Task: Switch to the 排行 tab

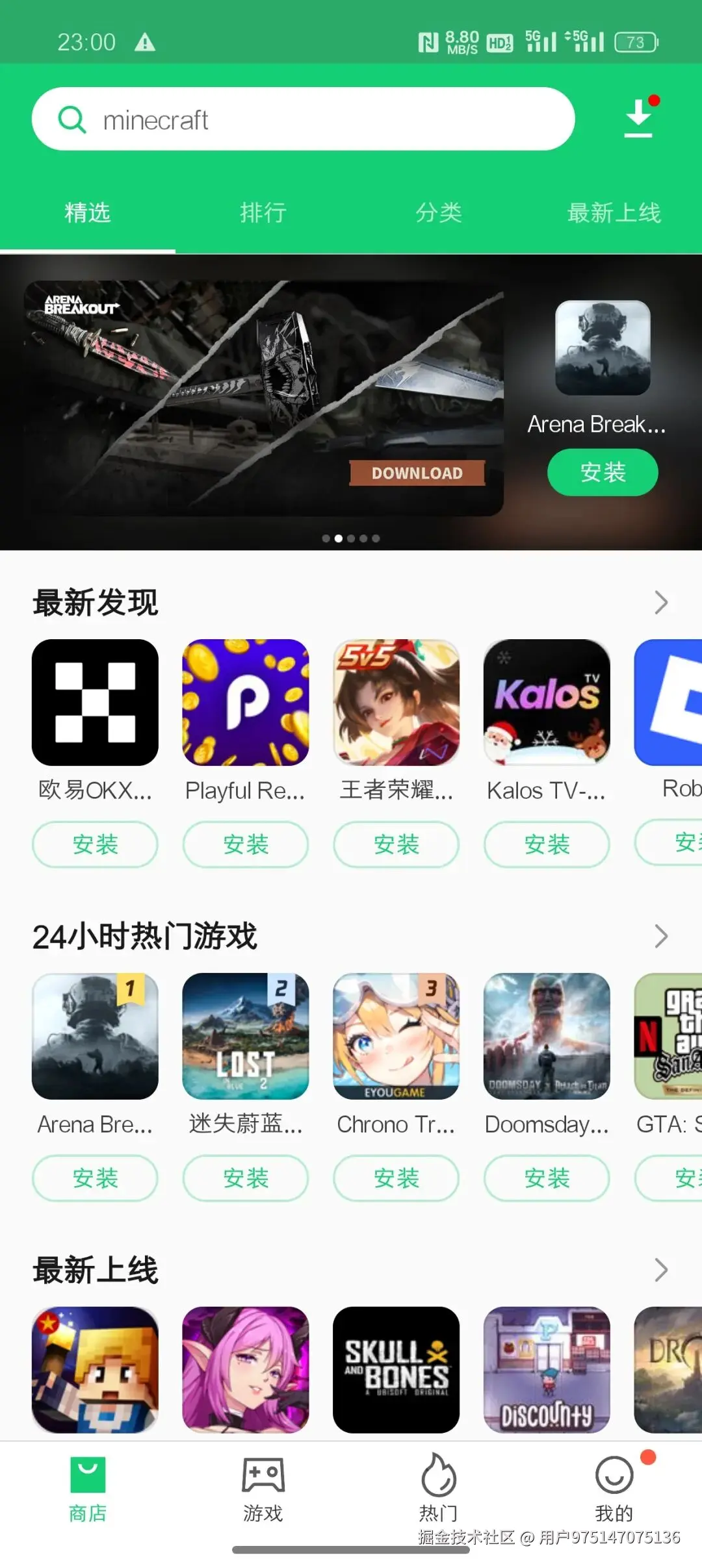Action: coord(263,212)
